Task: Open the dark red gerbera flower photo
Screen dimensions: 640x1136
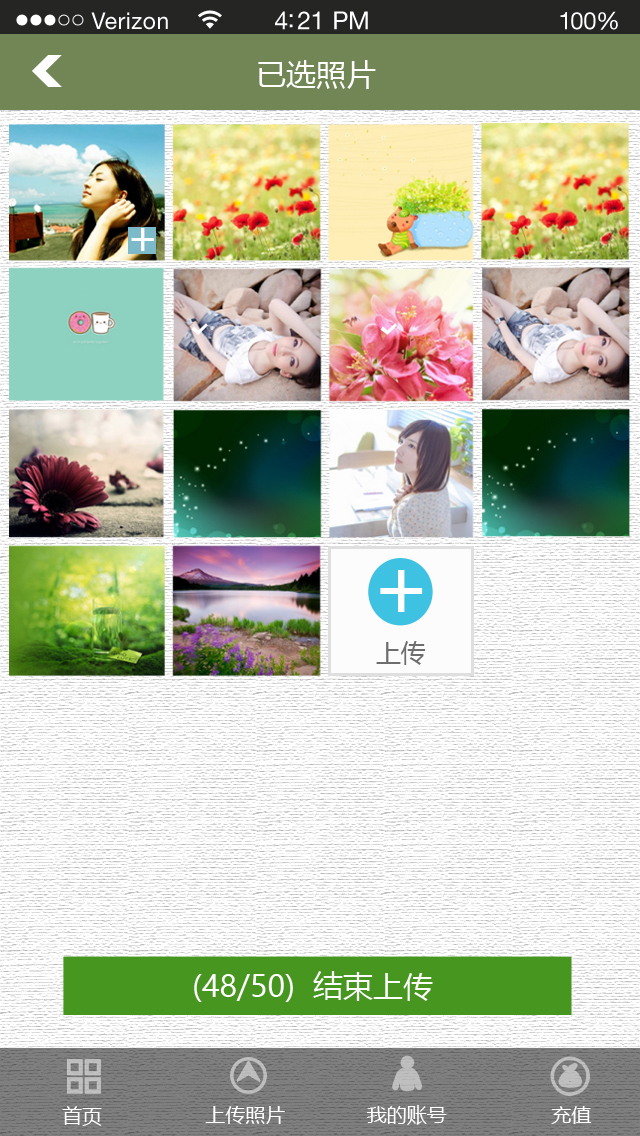Action: 86,474
